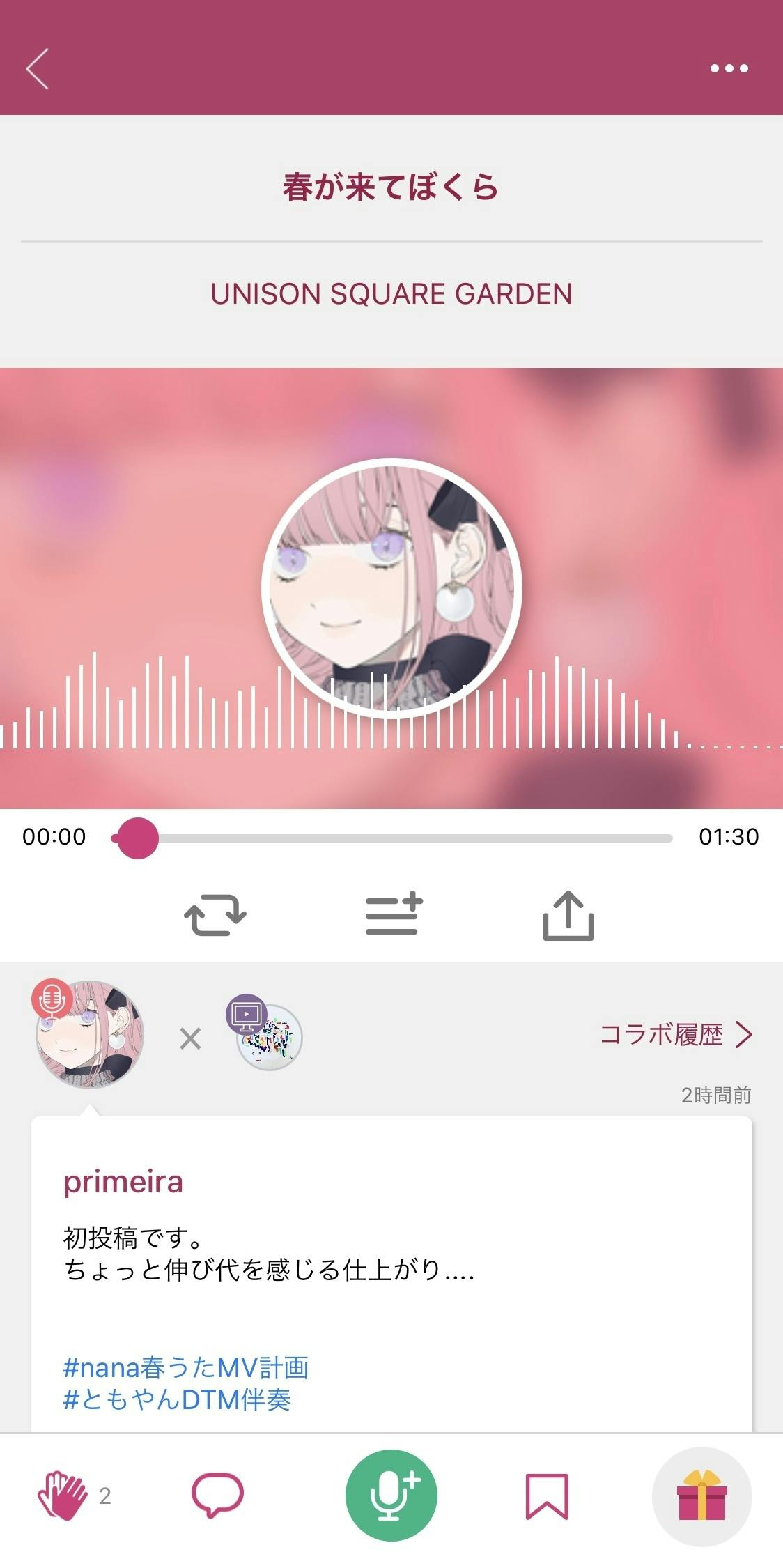The width and height of the screenshot is (783, 1568).
Task: Open the comments speech bubble
Action: point(217,1495)
